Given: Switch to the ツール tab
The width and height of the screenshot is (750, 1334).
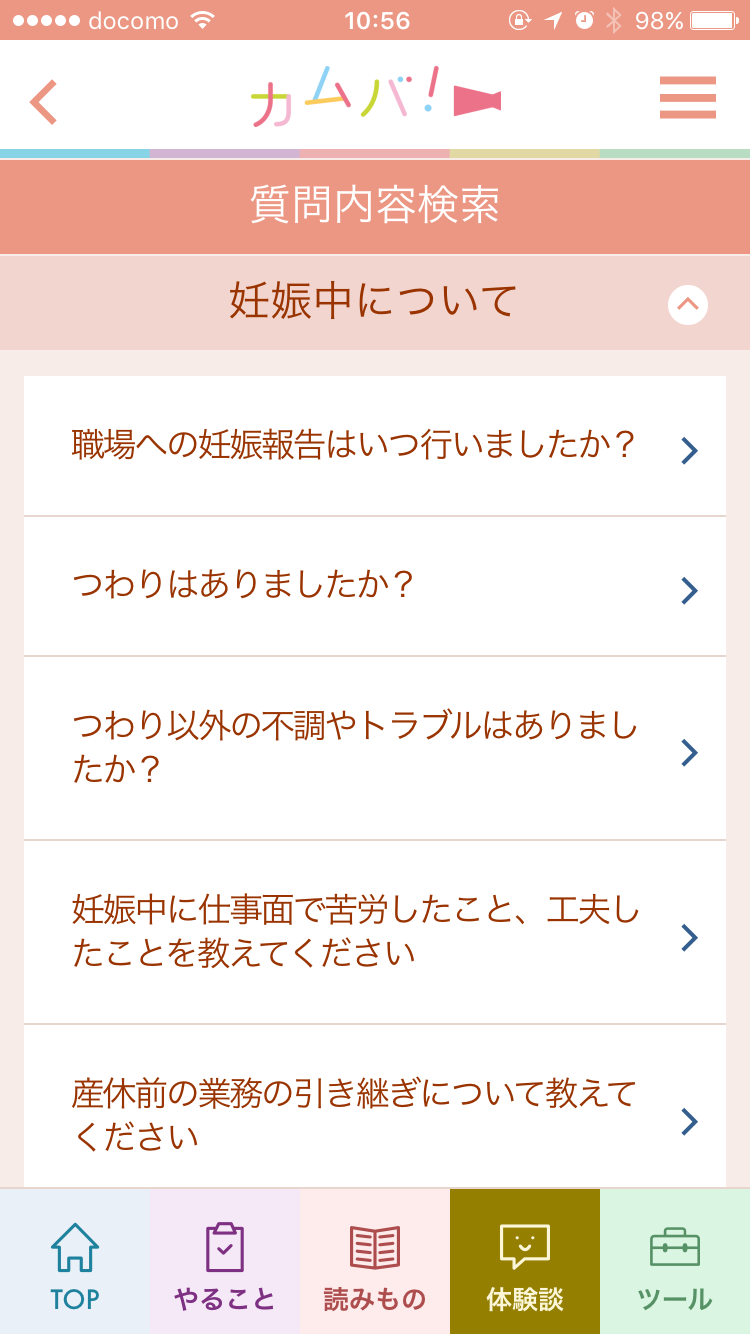Looking at the screenshot, I should pyautogui.click(x=675, y=1262).
